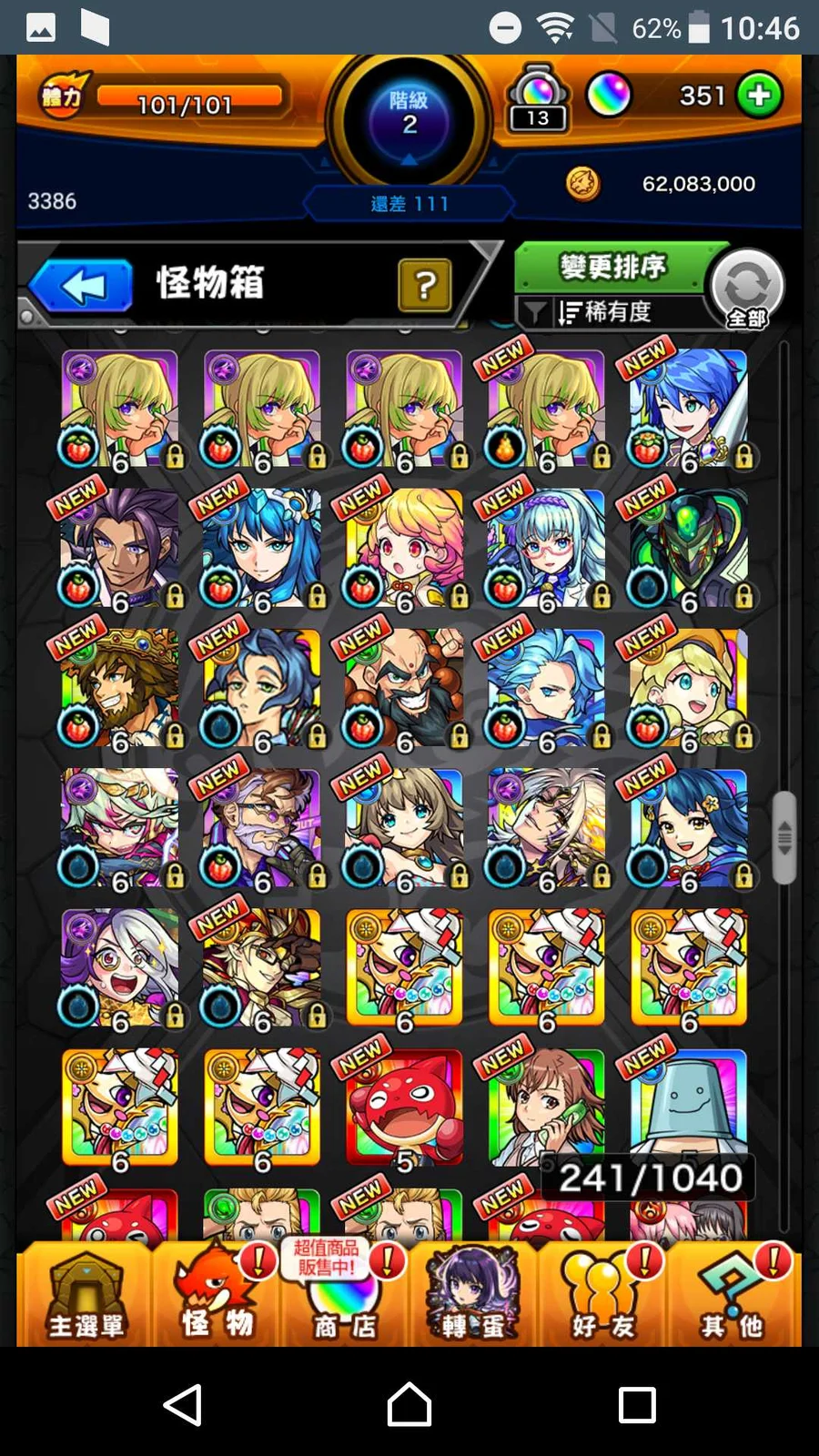The image size is (819, 1456).
Task: Open the monster box help question mark
Action: (x=424, y=286)
